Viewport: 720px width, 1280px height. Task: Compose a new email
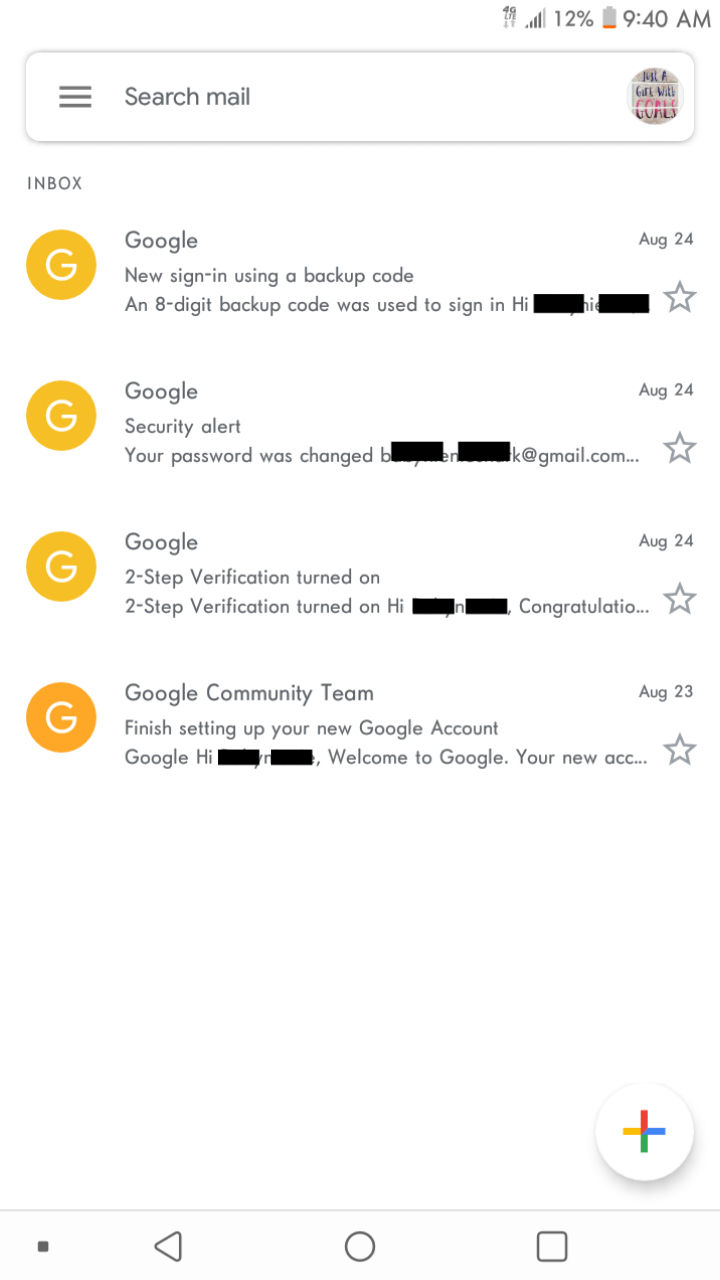point(644,1132)
